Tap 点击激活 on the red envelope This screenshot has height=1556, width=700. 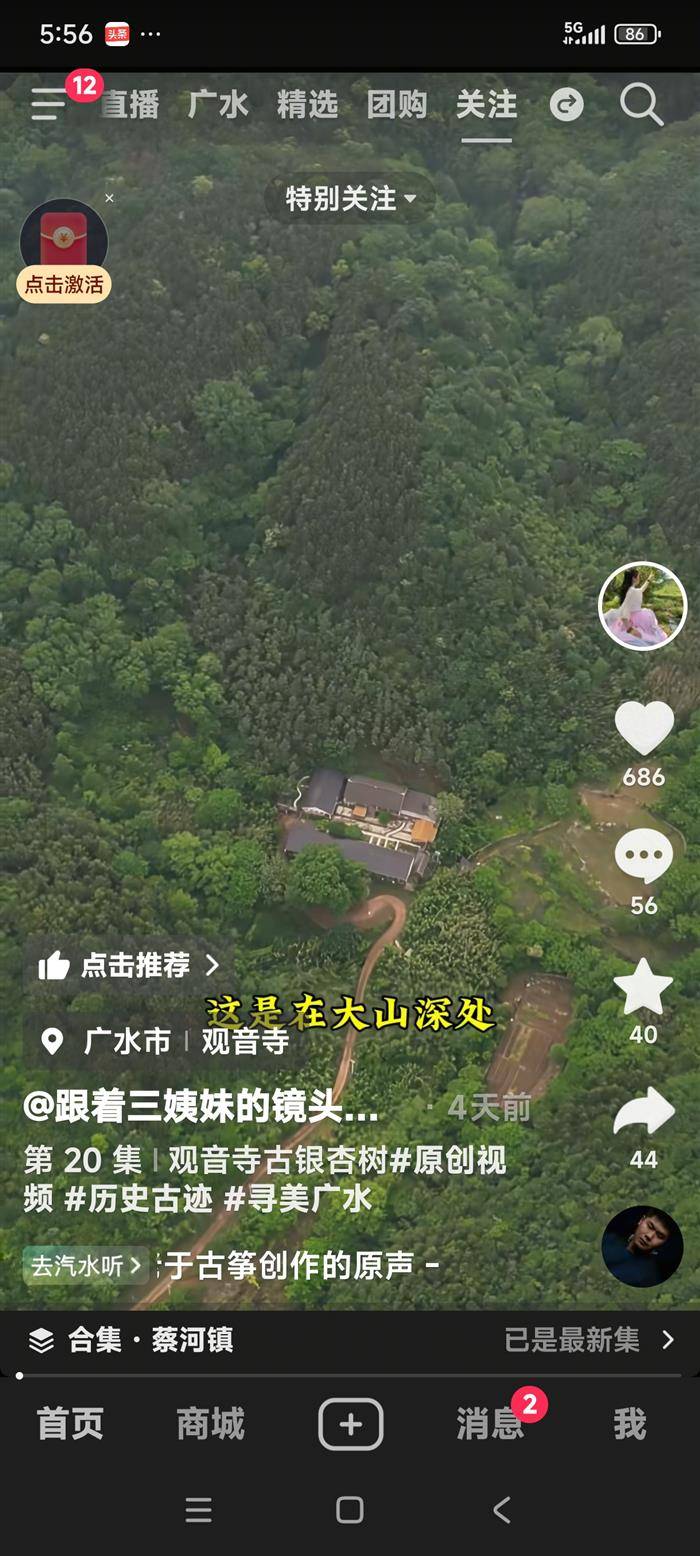click(x=64, y=285)
